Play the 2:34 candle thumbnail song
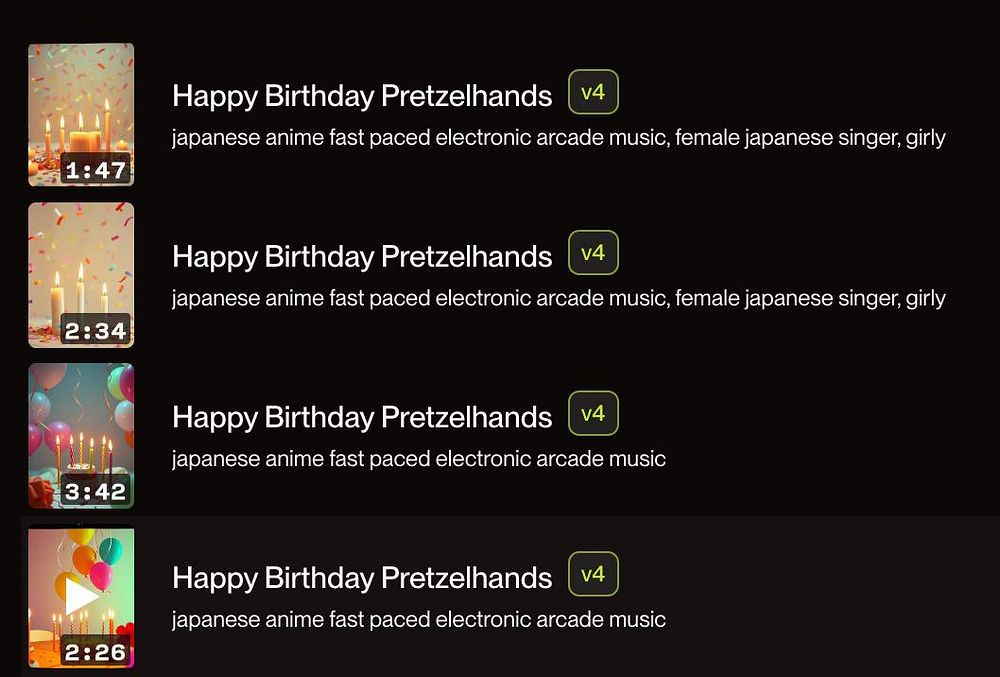Viewport: 1000px width, 677px height. (80, 274)
